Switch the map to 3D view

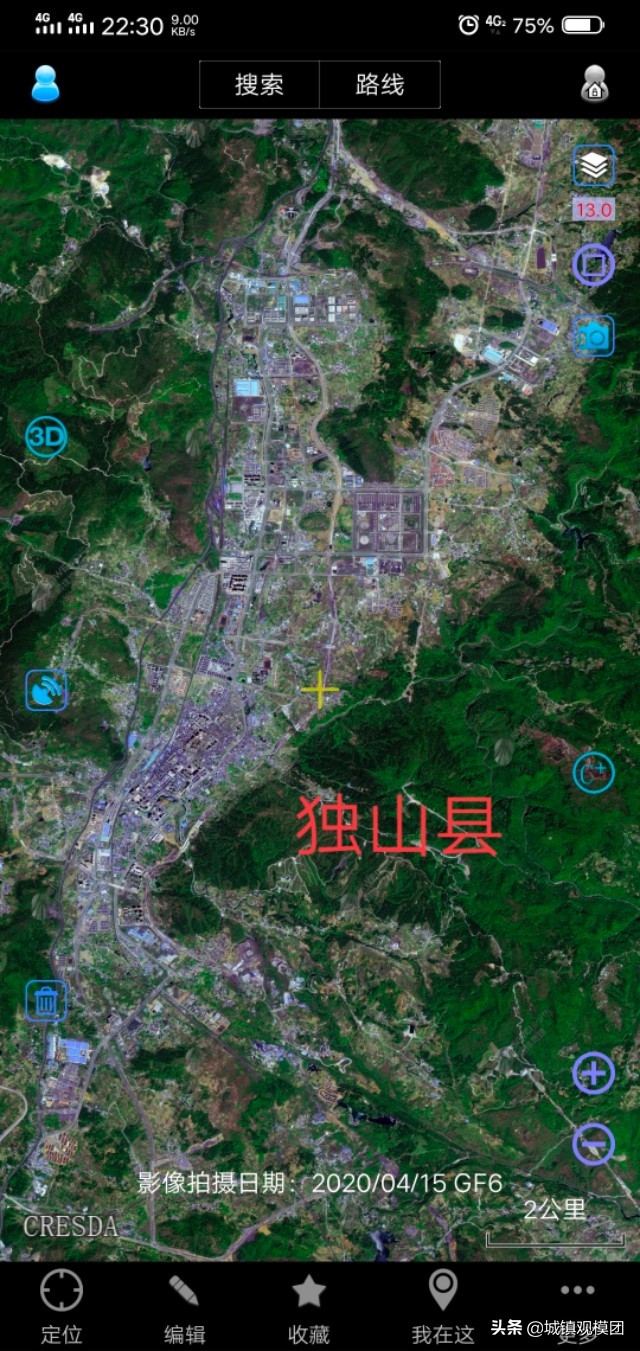(46, 437)
